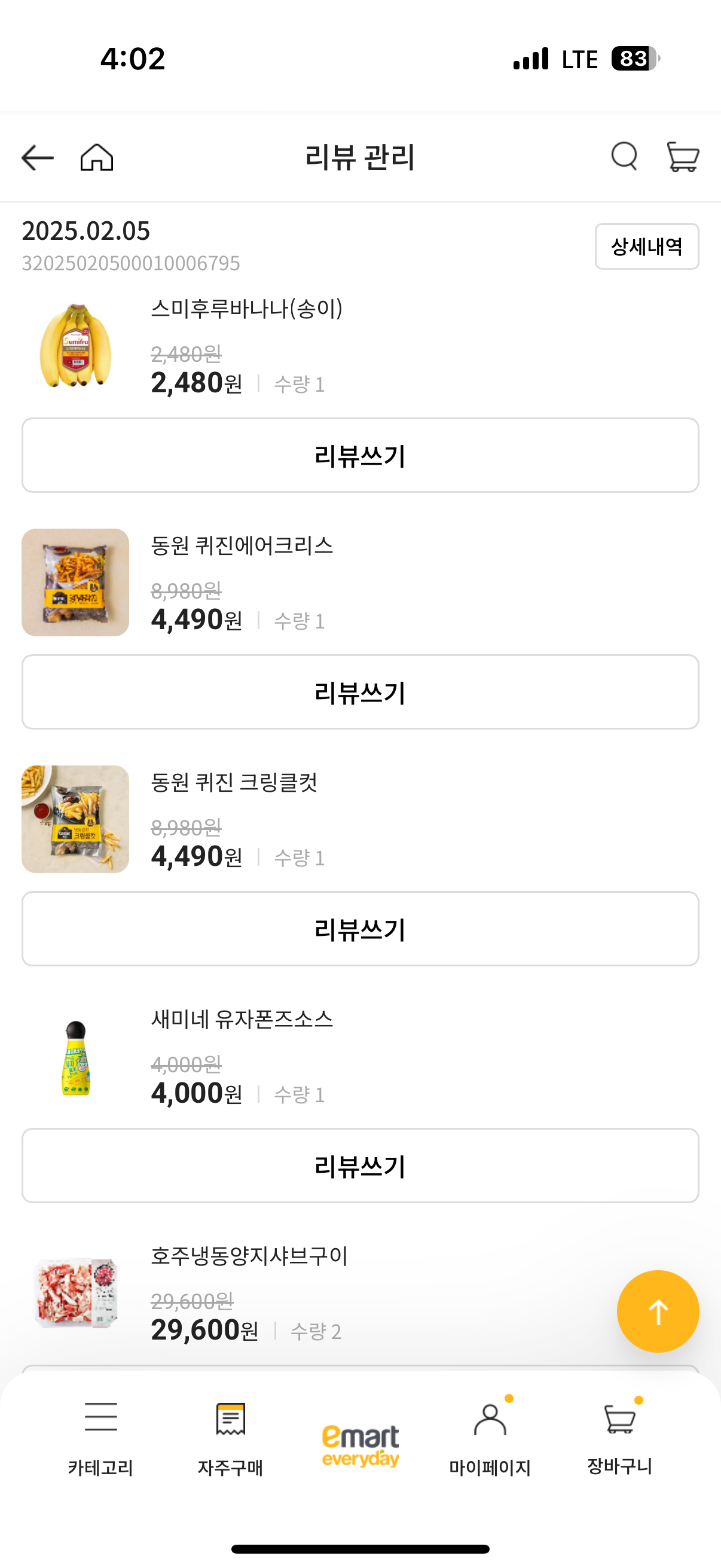The image size is (721, 1568).
Task: Select the order number 32025020500010006795
Action: (x=131, y=264)
